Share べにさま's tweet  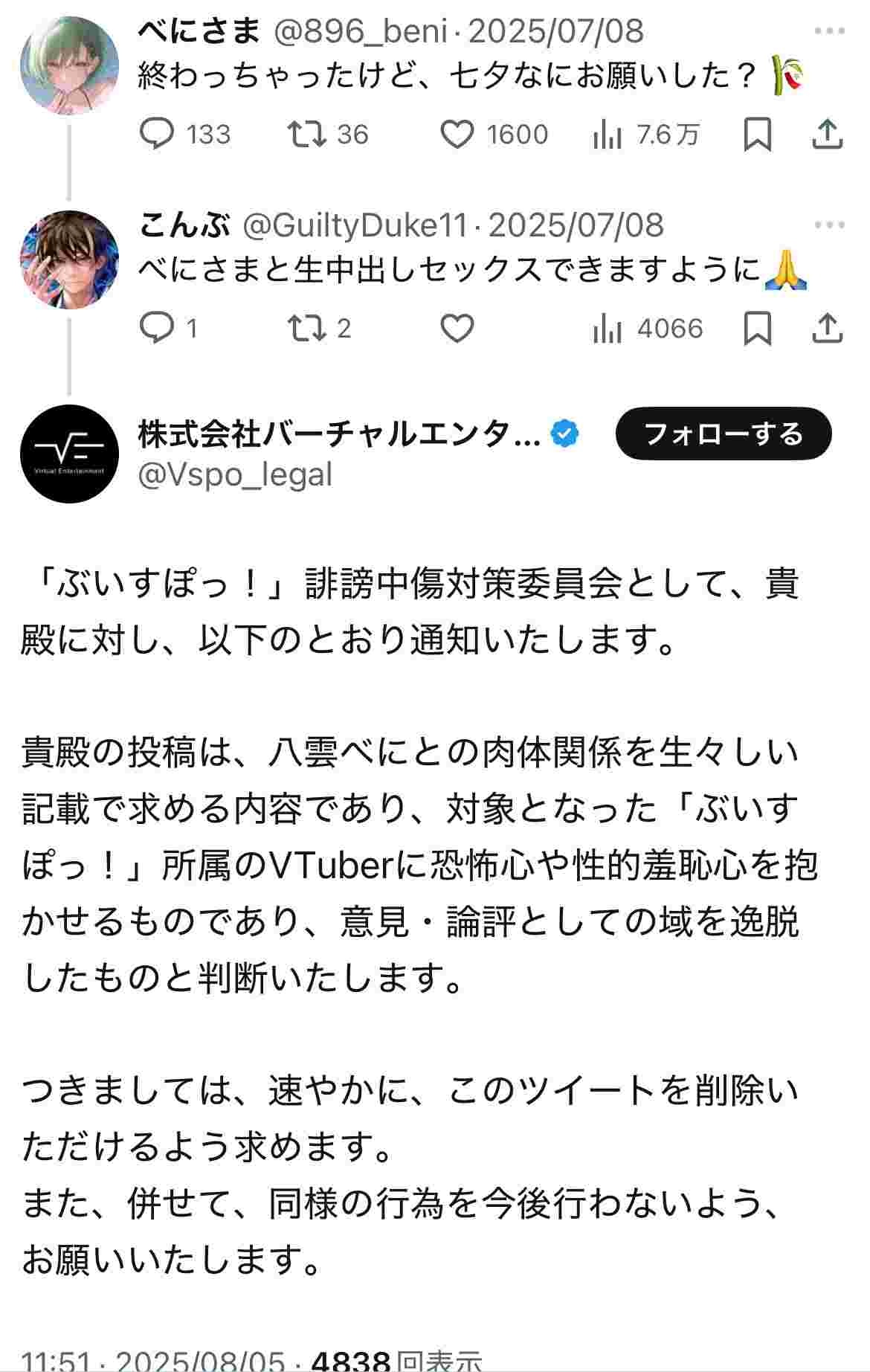[827, 135]
